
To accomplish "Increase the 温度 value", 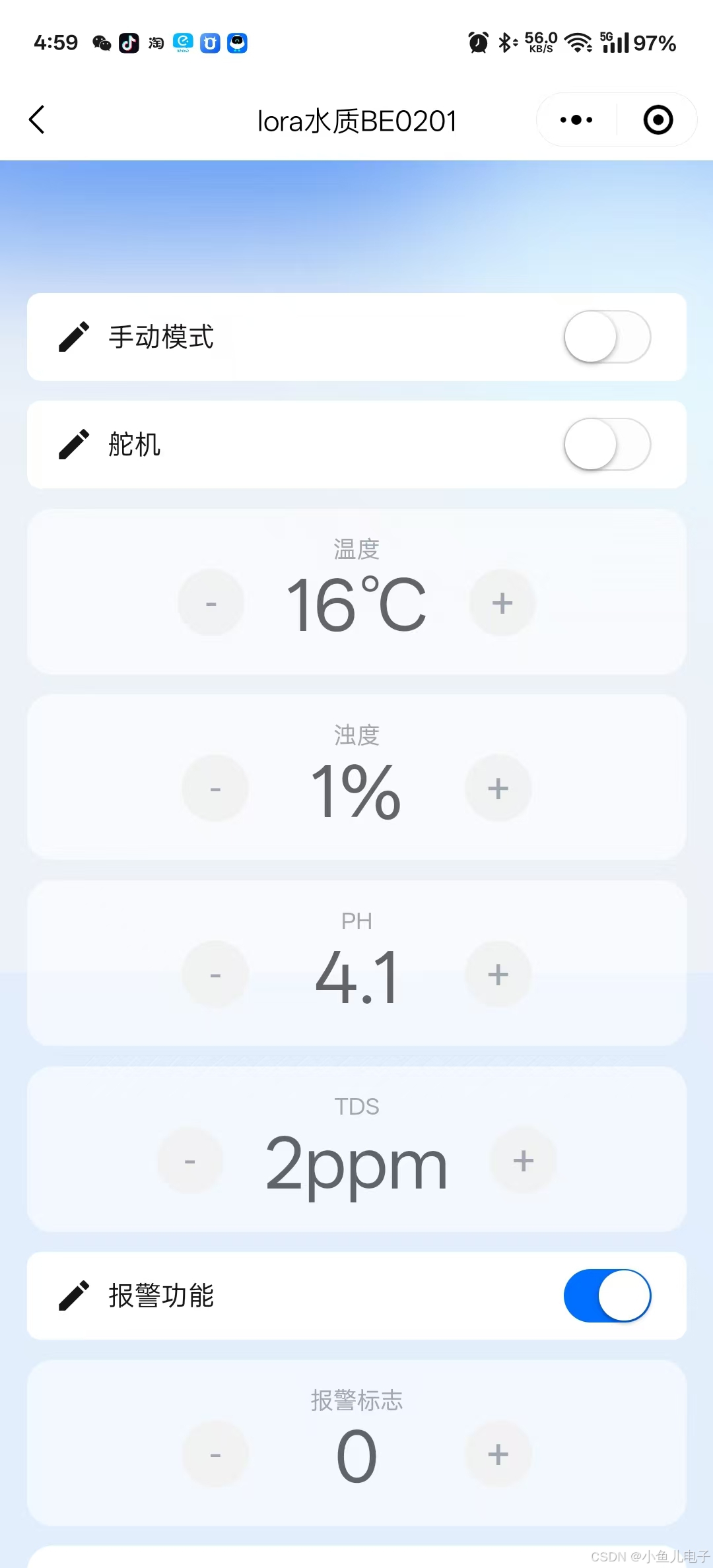I will tap(502, 603).
